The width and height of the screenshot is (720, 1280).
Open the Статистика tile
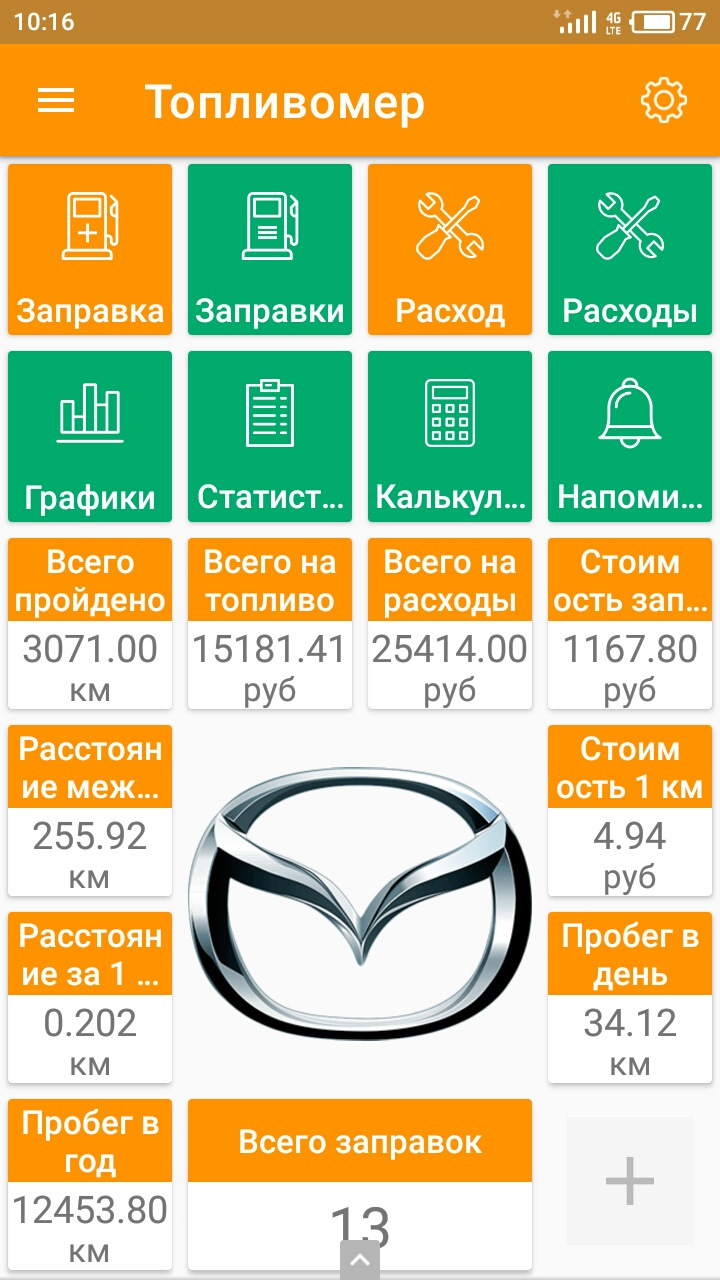(x=270, y=436)
